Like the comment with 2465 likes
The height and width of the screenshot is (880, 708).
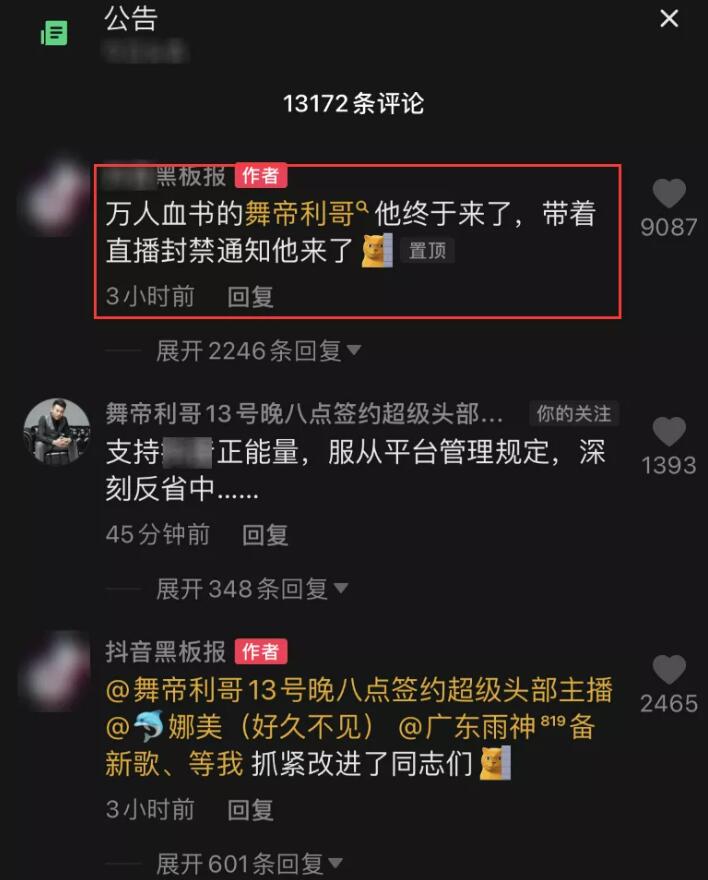pos(669,670)
